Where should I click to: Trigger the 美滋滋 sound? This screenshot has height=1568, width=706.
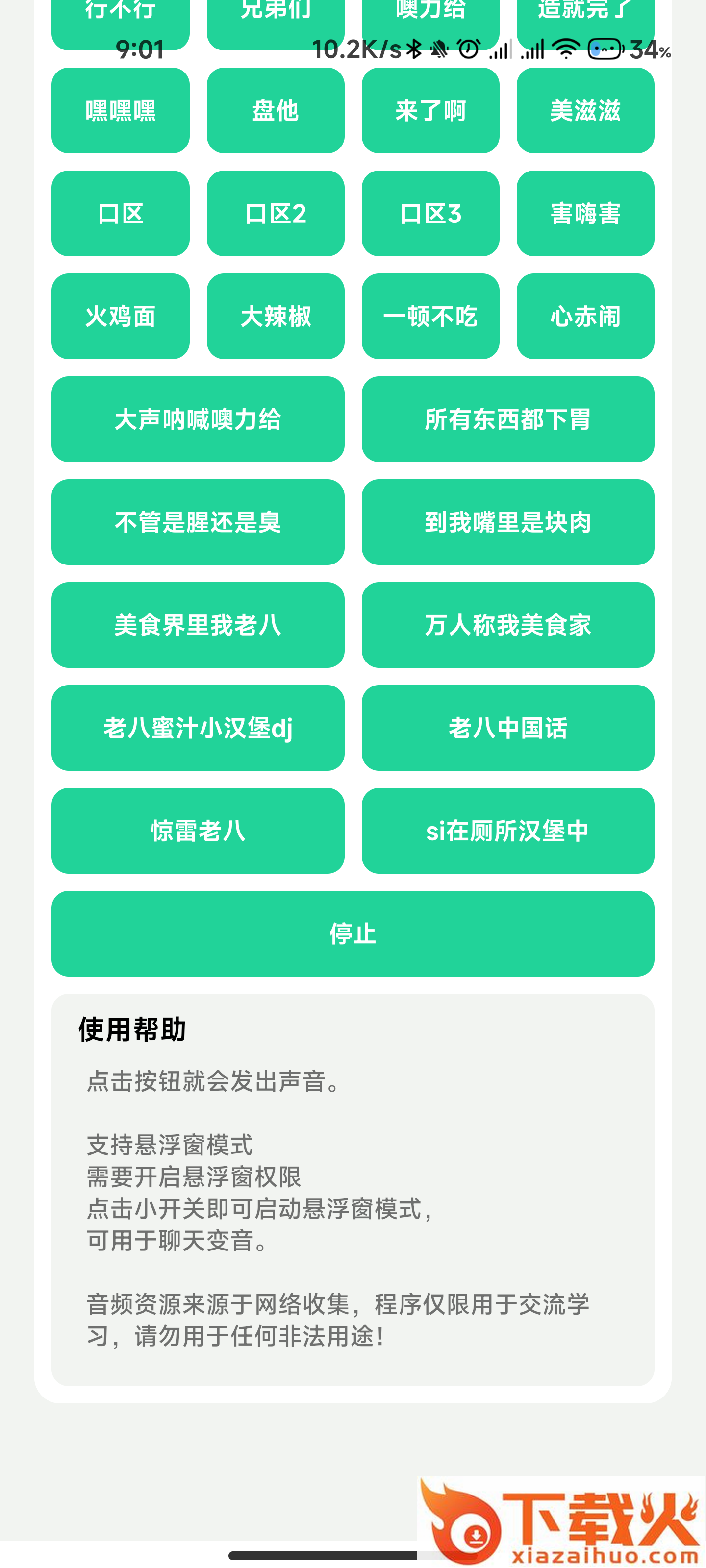[585, 110]
